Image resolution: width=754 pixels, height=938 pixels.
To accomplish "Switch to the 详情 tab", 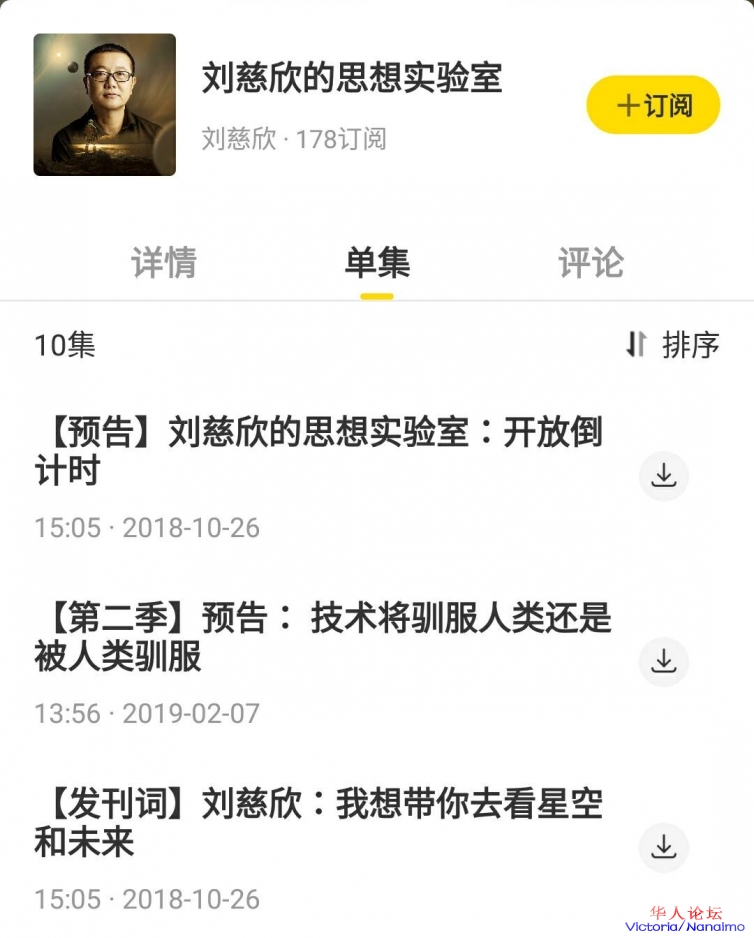I will click(x=164, y=263).
